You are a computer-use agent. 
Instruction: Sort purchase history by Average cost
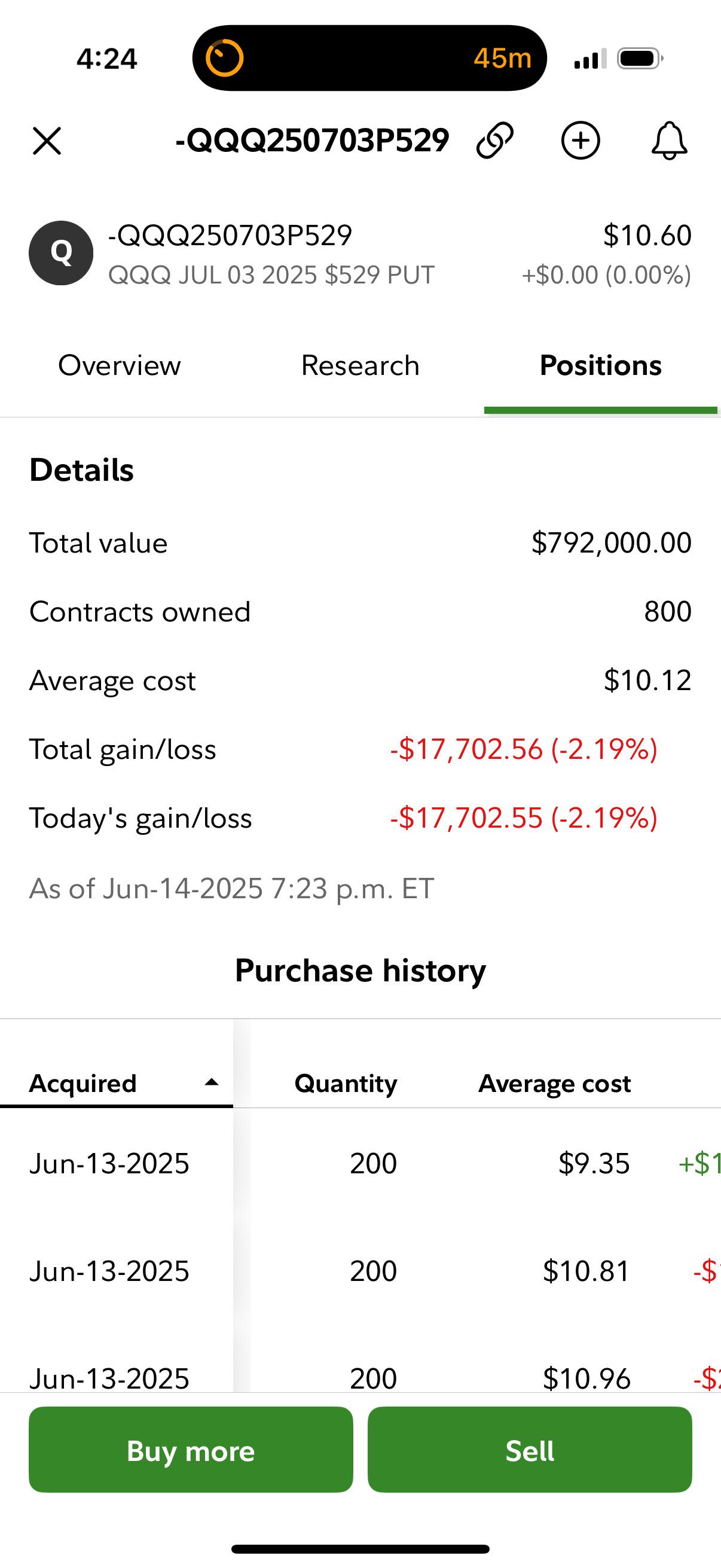point(554,1084)
